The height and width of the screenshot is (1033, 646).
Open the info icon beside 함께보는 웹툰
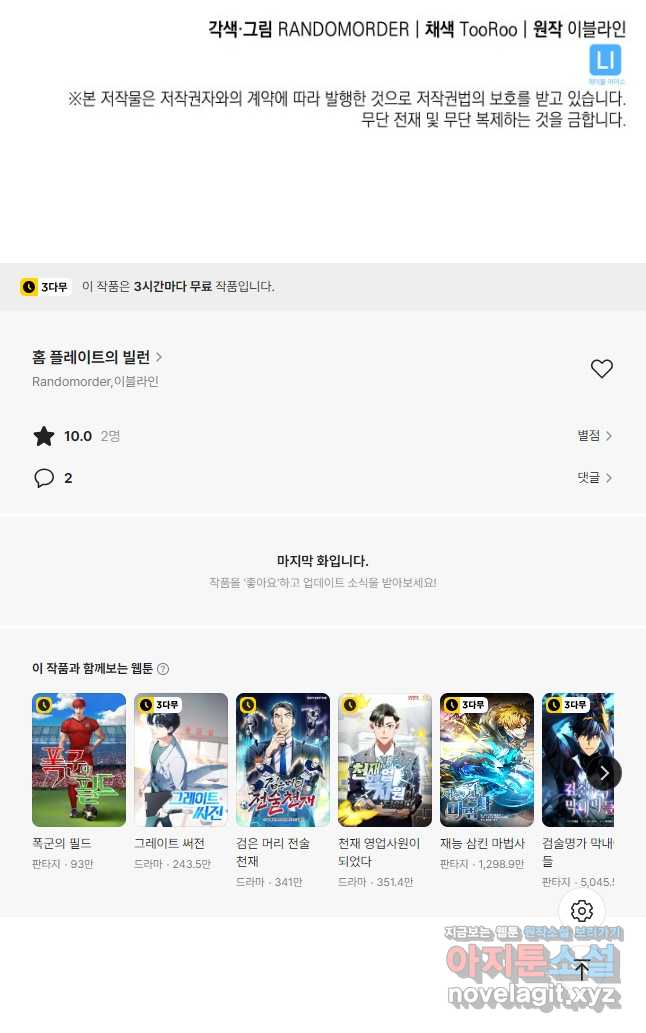[x=163, y=669]
